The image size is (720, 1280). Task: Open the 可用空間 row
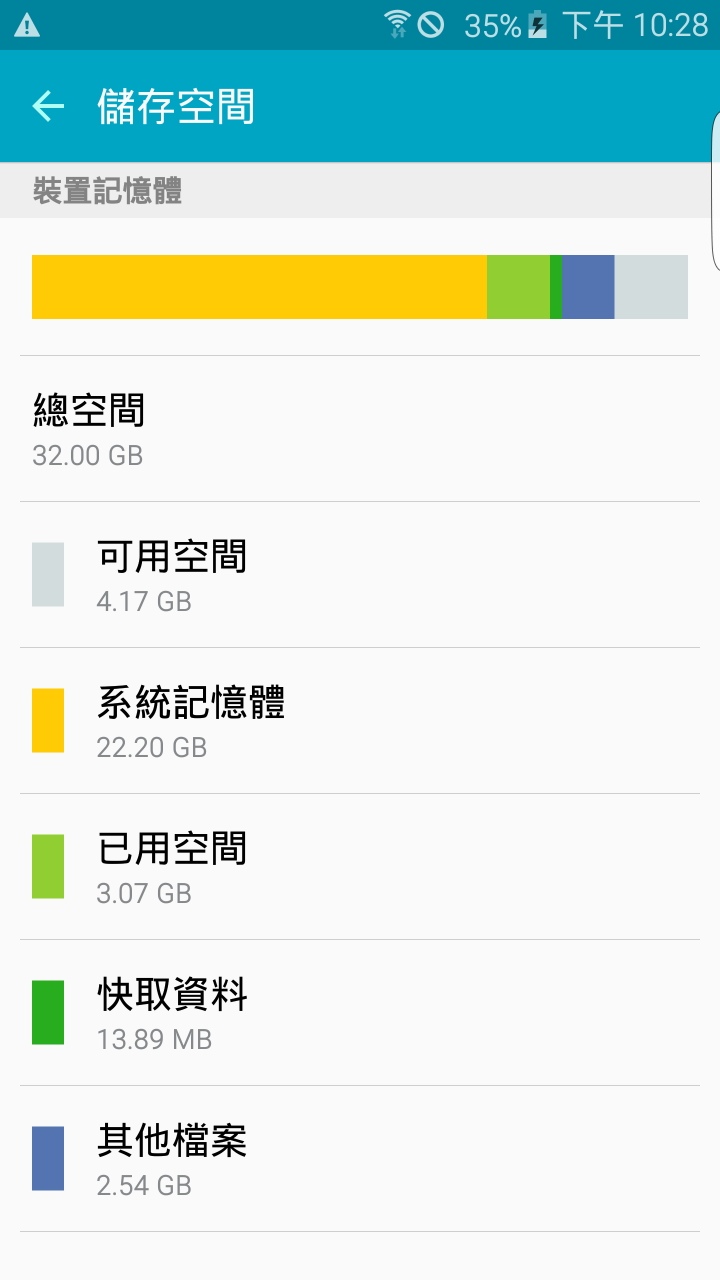pos(360,575)
